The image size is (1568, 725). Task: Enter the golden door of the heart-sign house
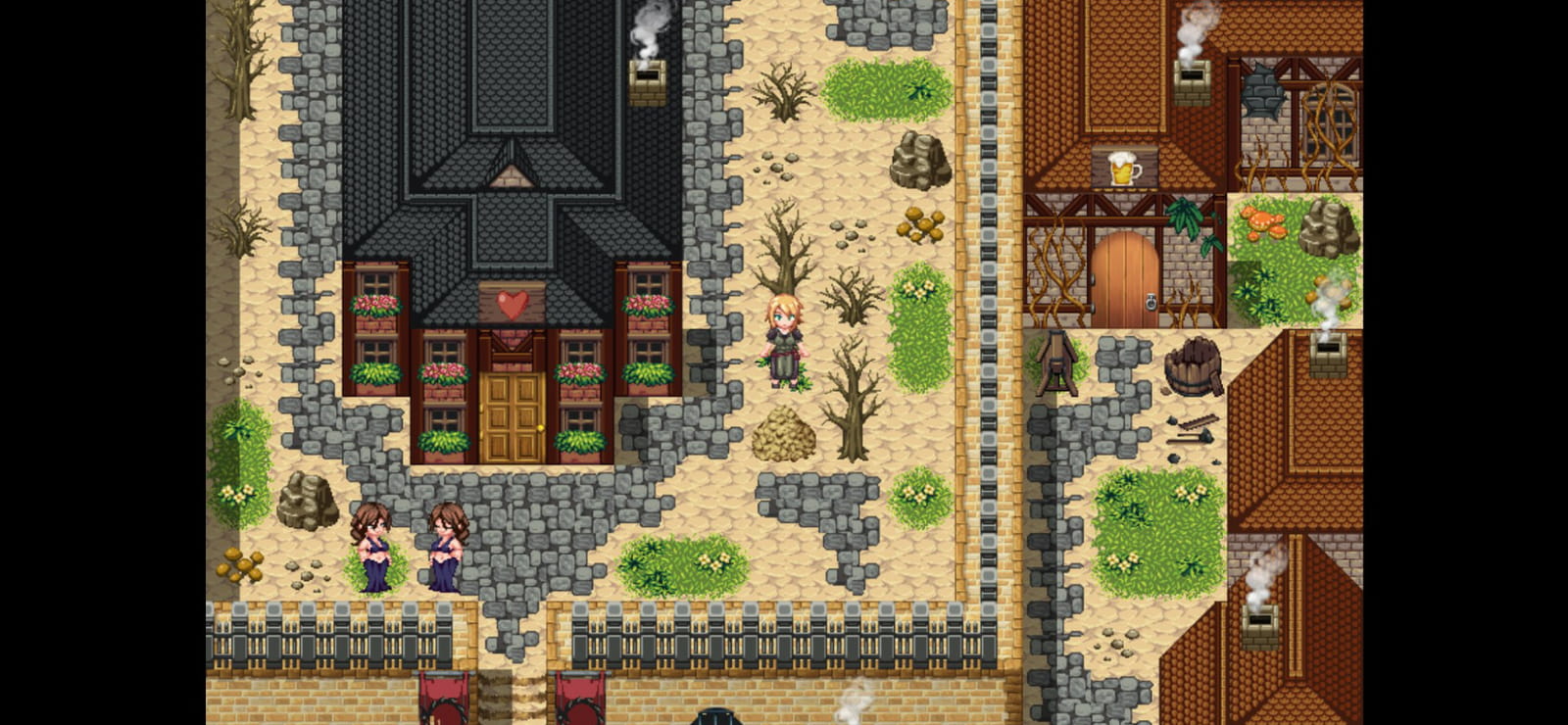click(x=512, y=417)
